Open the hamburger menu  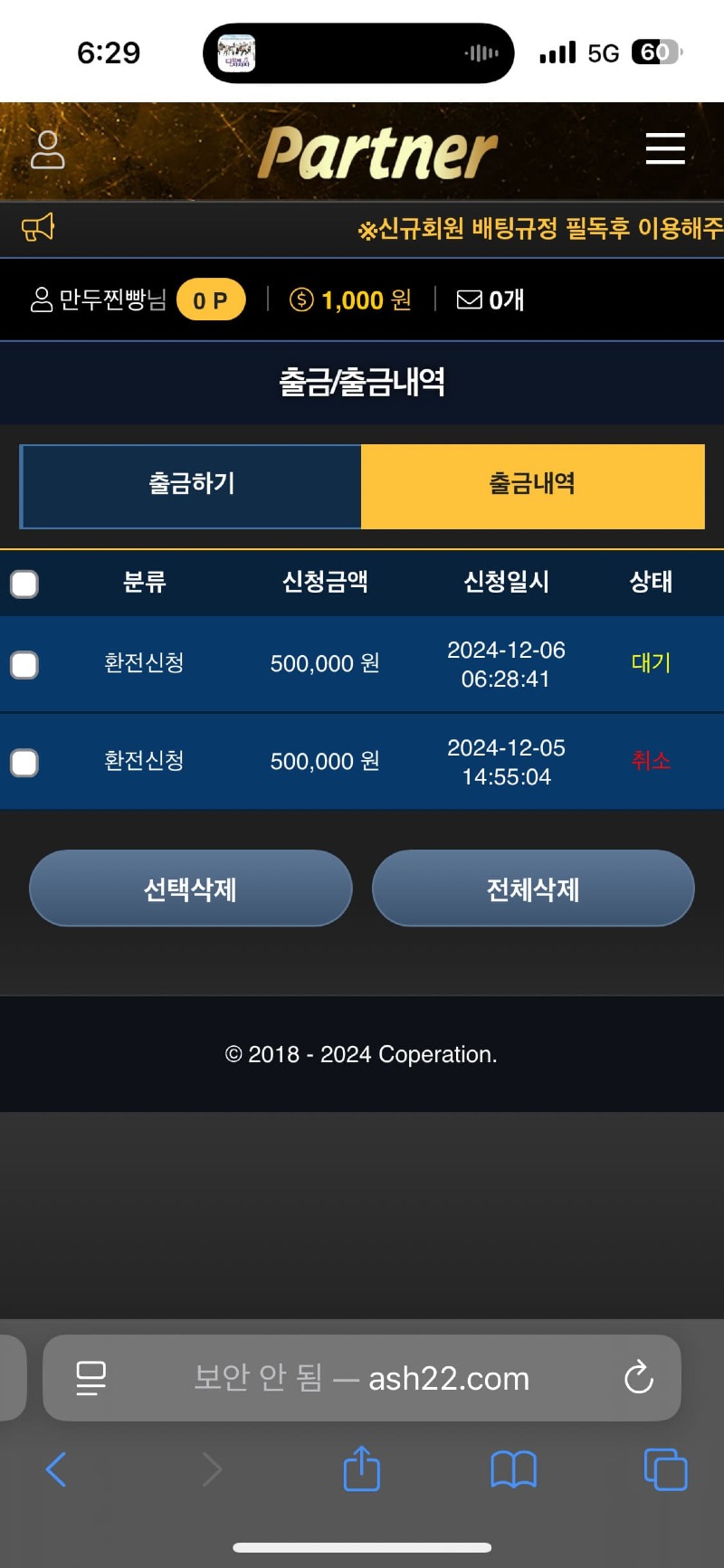(x=665, y=148)
